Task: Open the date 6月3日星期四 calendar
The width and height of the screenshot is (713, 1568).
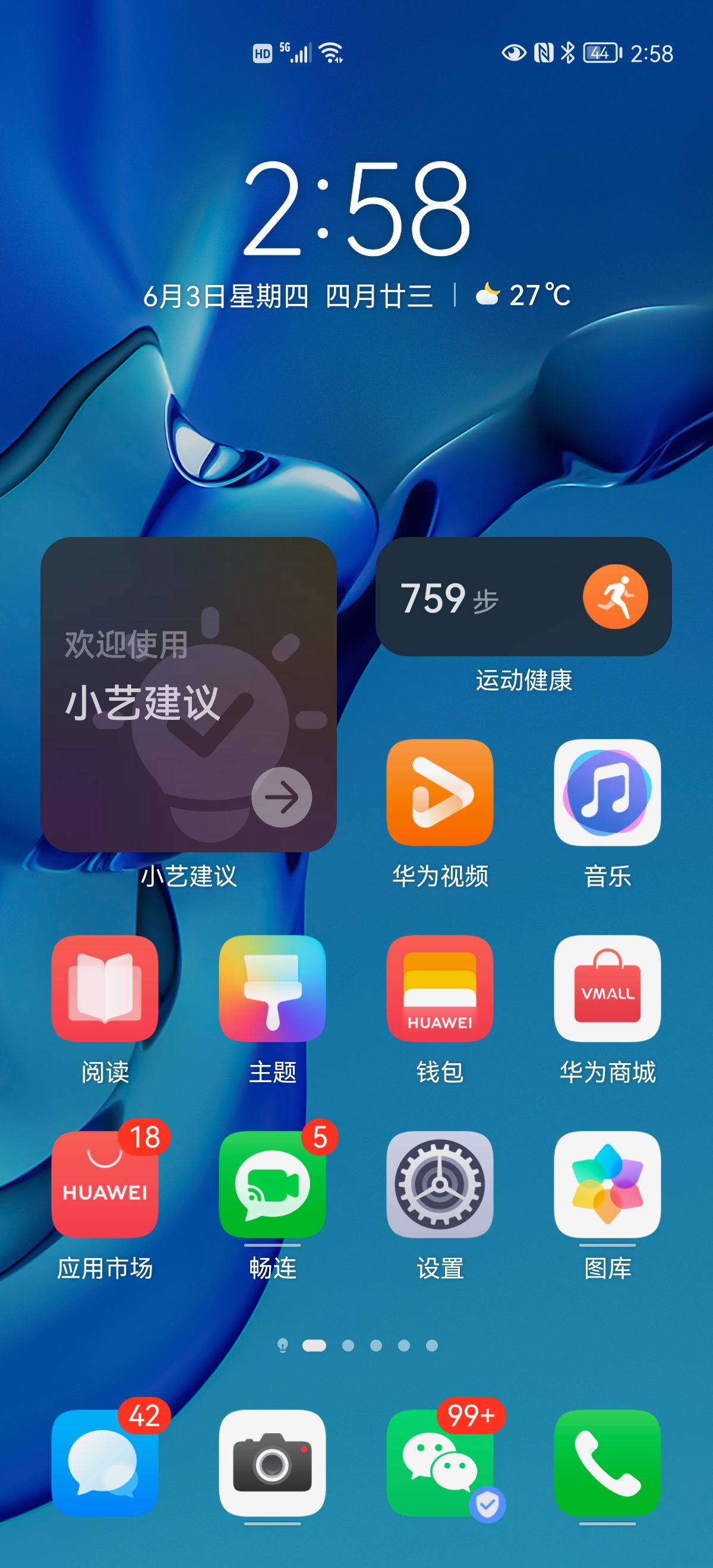Action: (226, 296)
